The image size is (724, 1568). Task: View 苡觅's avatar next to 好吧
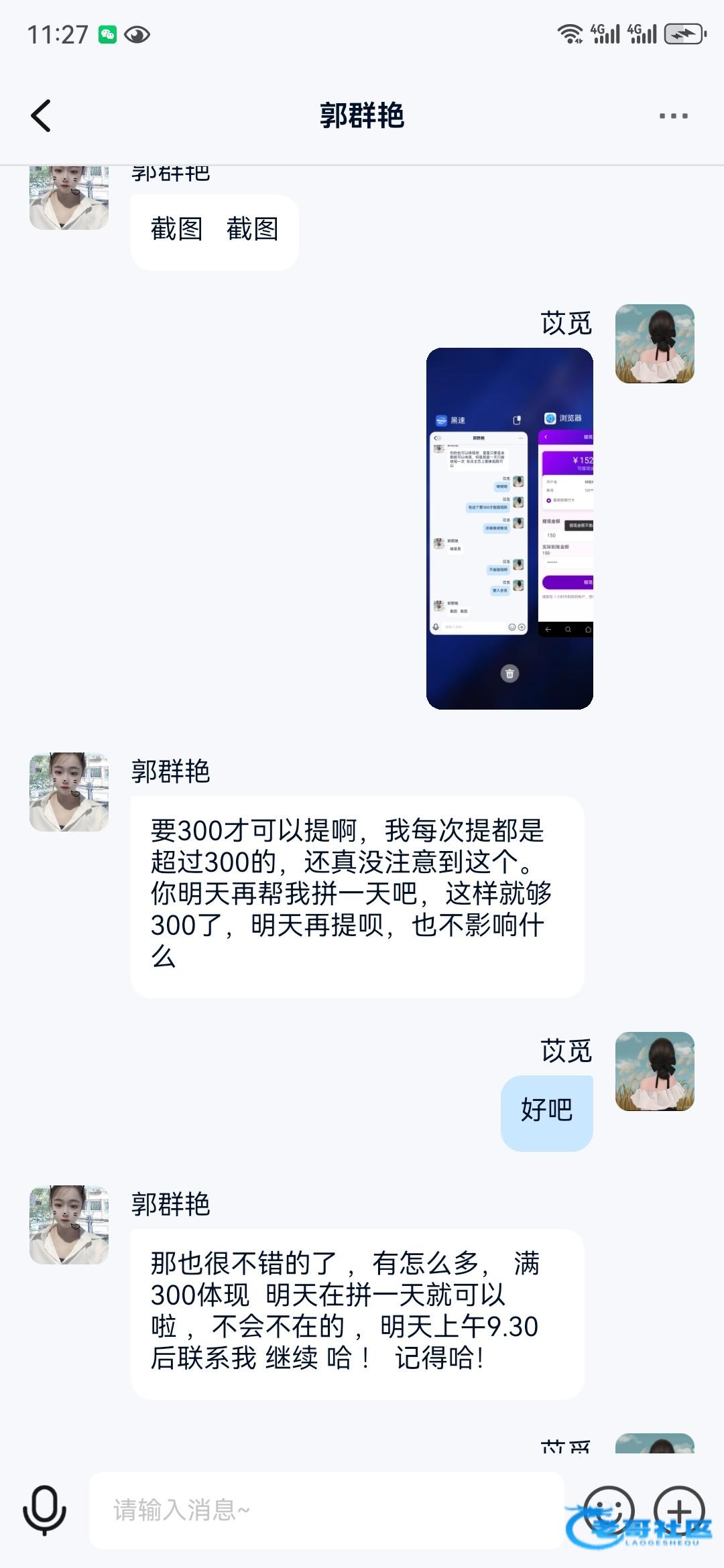[654, 1071]
